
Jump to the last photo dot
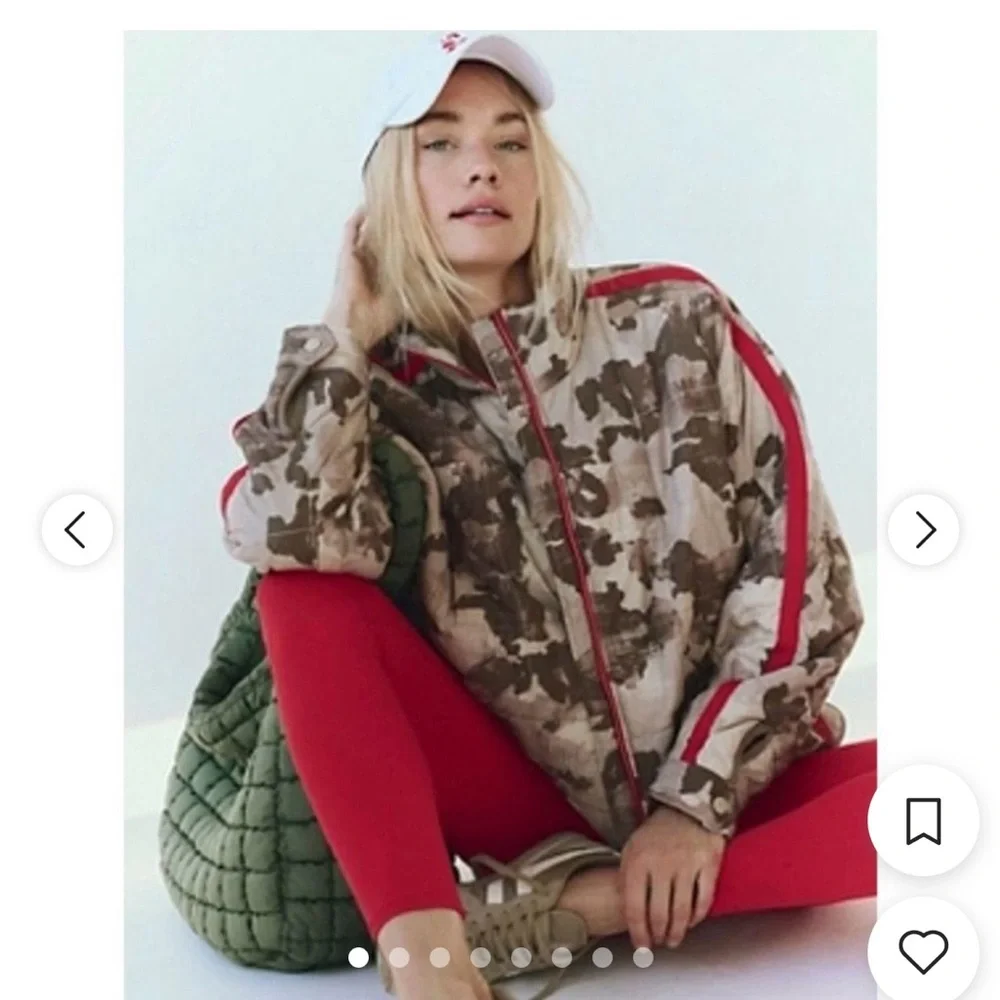point(643,958)
